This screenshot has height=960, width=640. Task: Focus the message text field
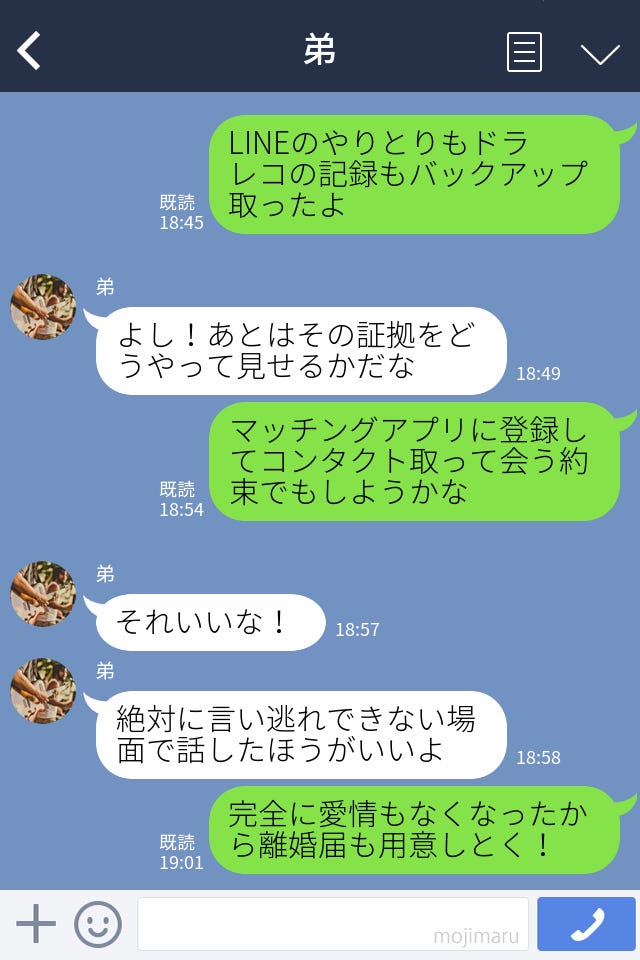click(x=332, y=924)
